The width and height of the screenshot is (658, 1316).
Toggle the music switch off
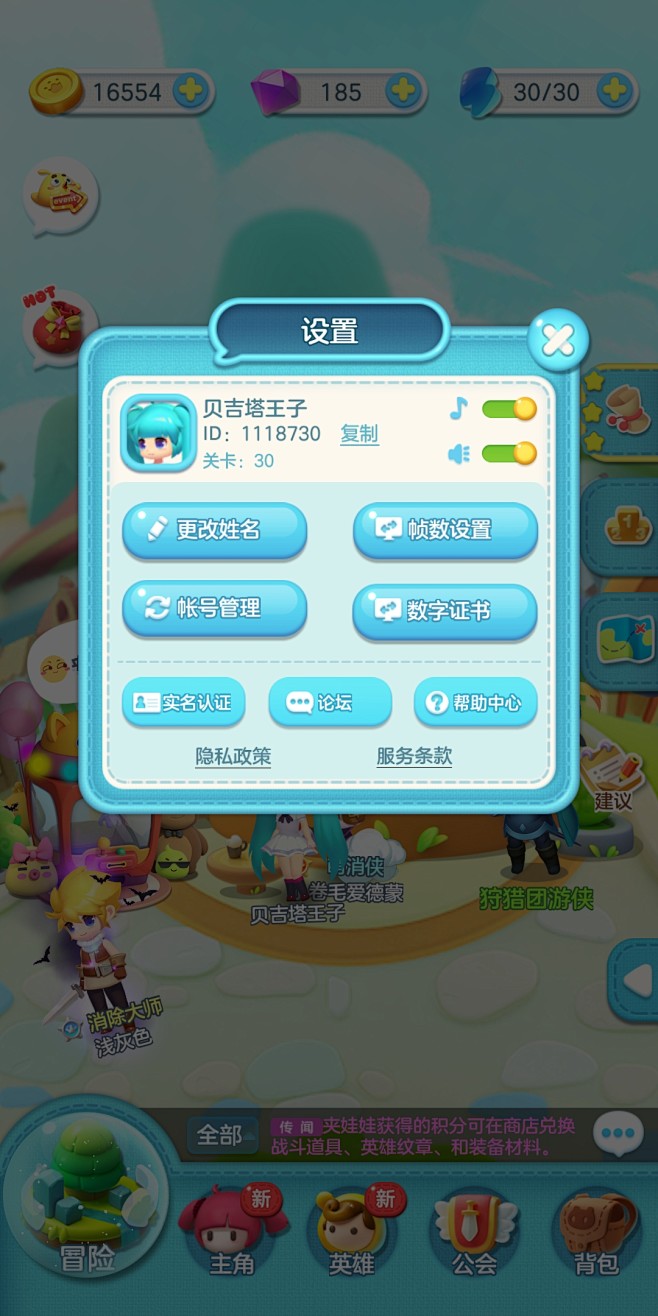(509, 409)
